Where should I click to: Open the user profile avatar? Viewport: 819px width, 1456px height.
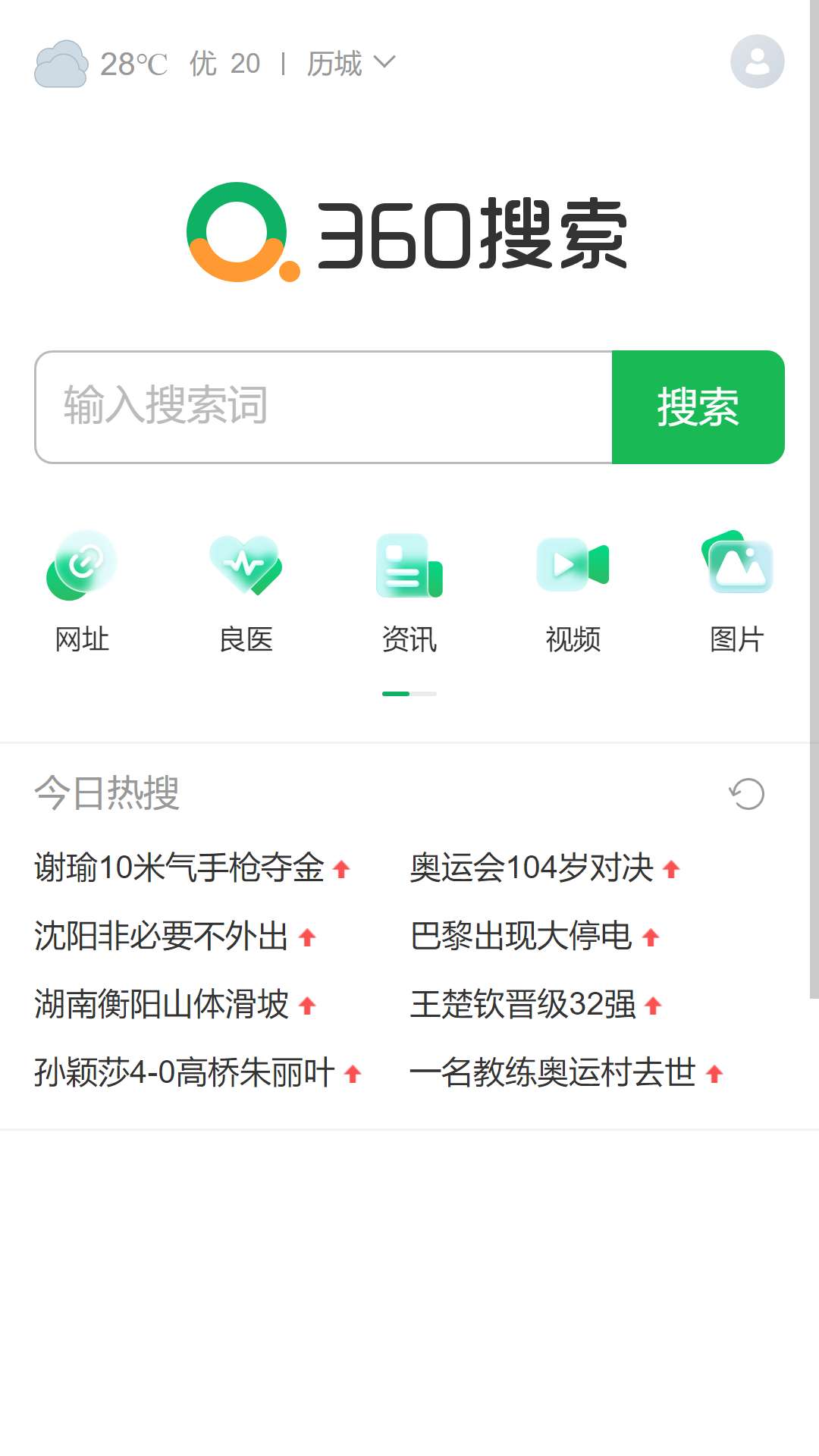[x=757, y=61]
